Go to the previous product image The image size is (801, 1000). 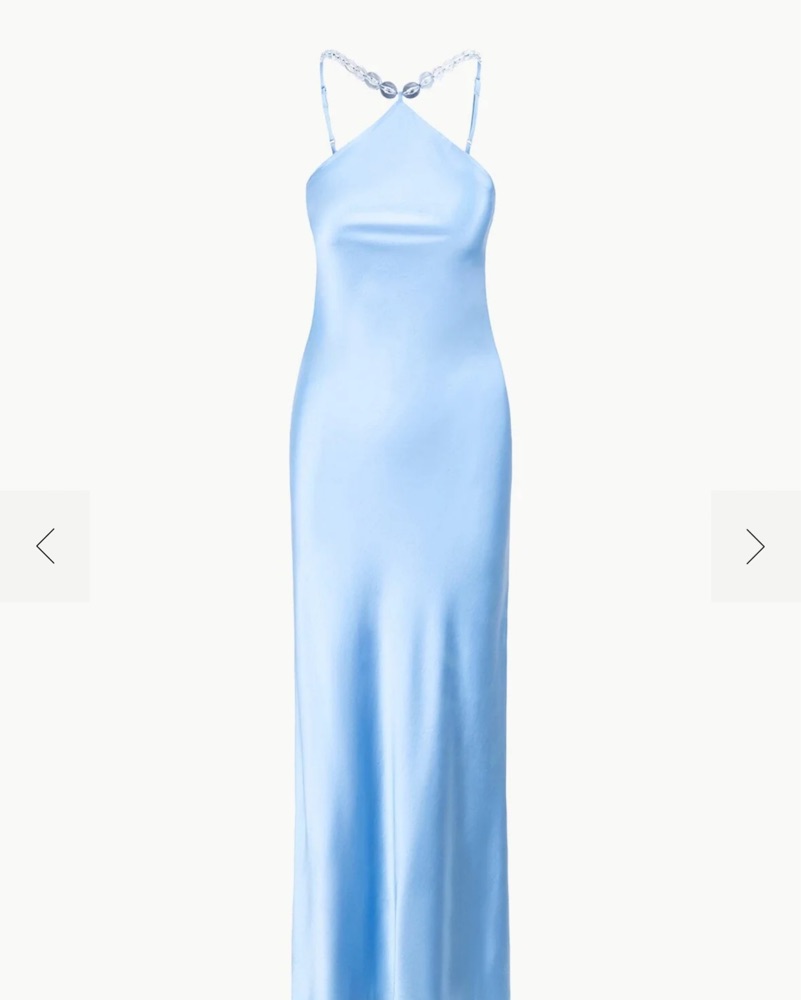click(45, 546)
